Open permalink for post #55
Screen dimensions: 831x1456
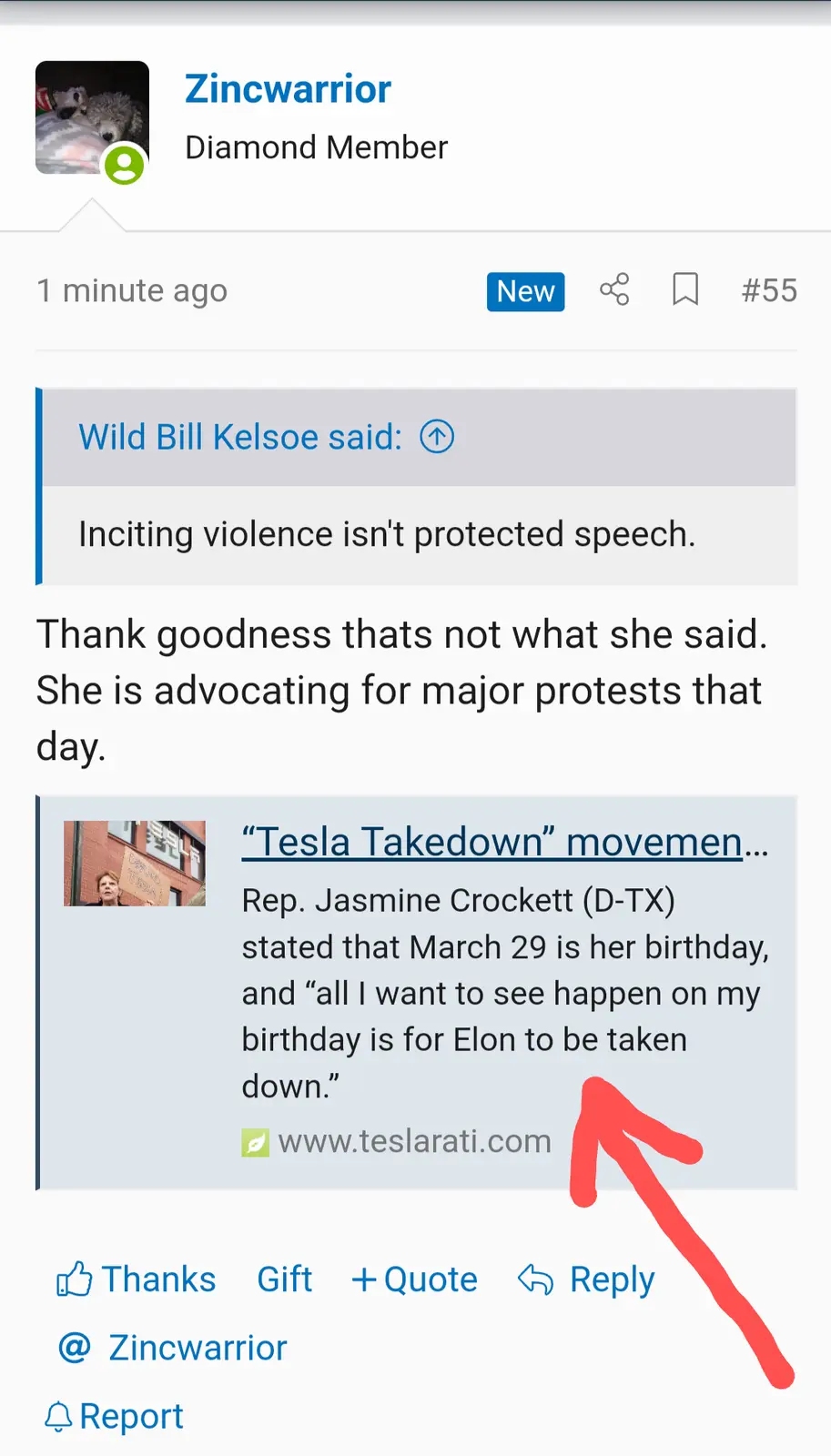pos(768,290)
